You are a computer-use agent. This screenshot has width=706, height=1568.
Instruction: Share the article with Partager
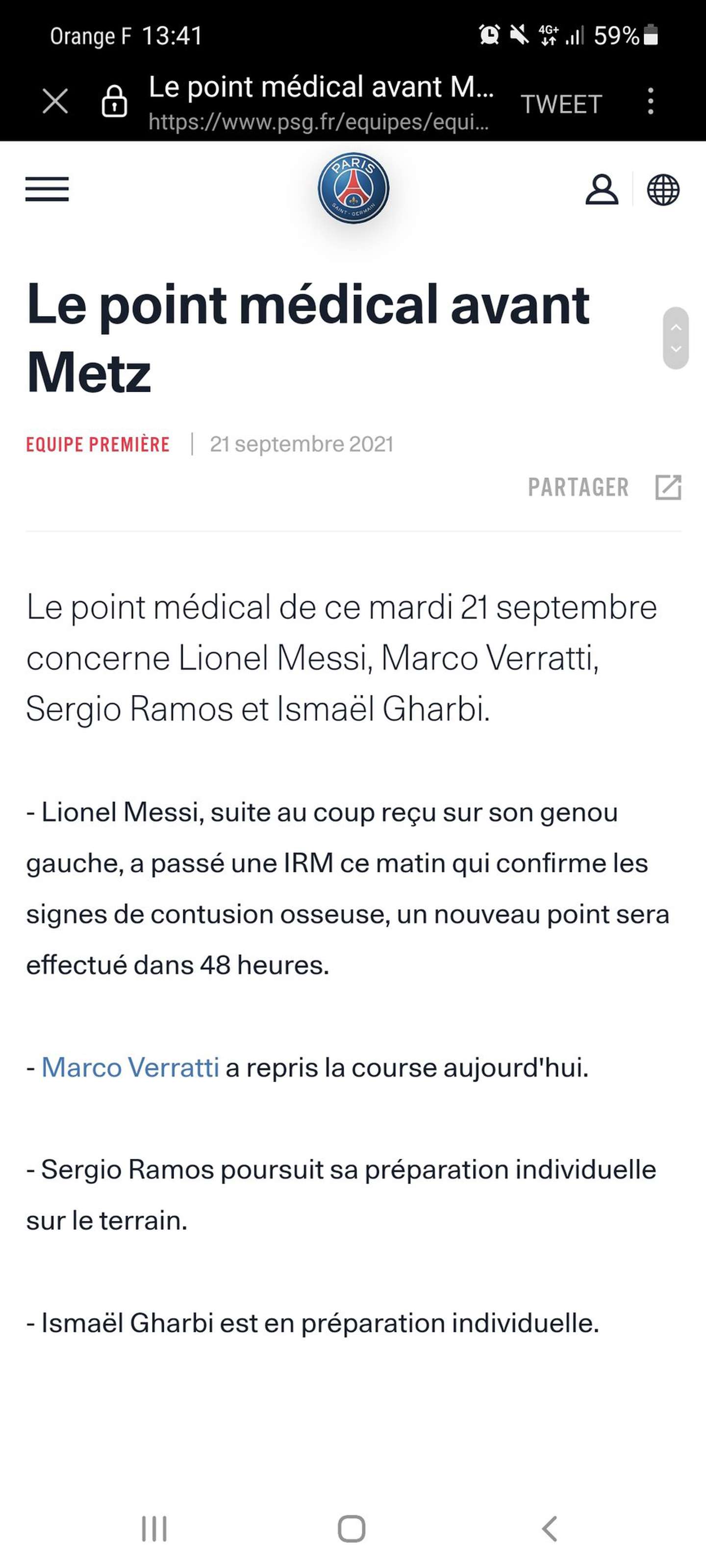[605, 487]
